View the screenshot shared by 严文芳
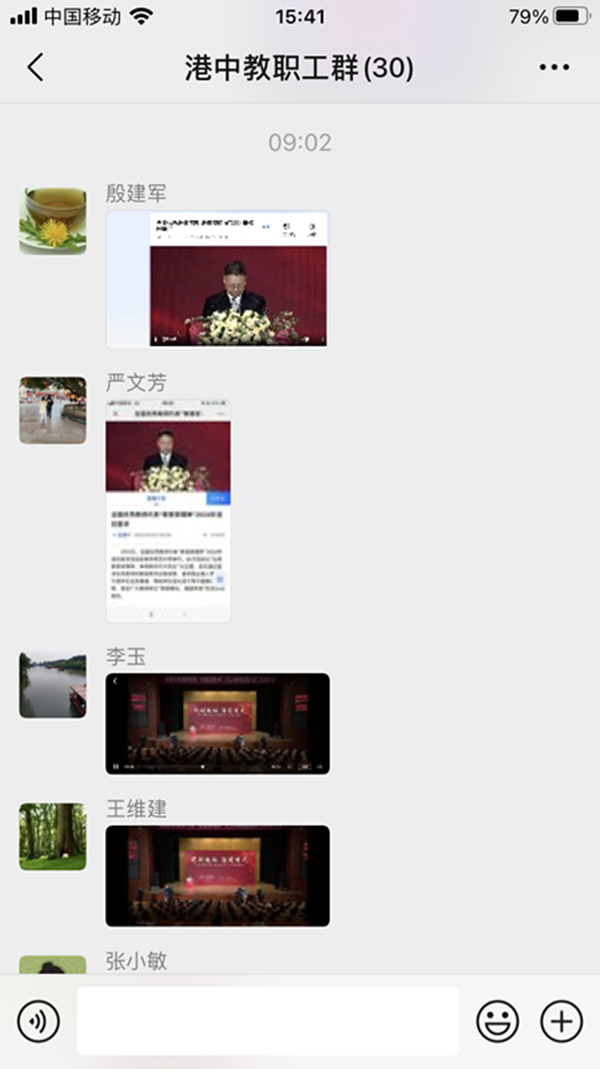The height and width of the screenshot is (1069, 600). pos(168,511)
